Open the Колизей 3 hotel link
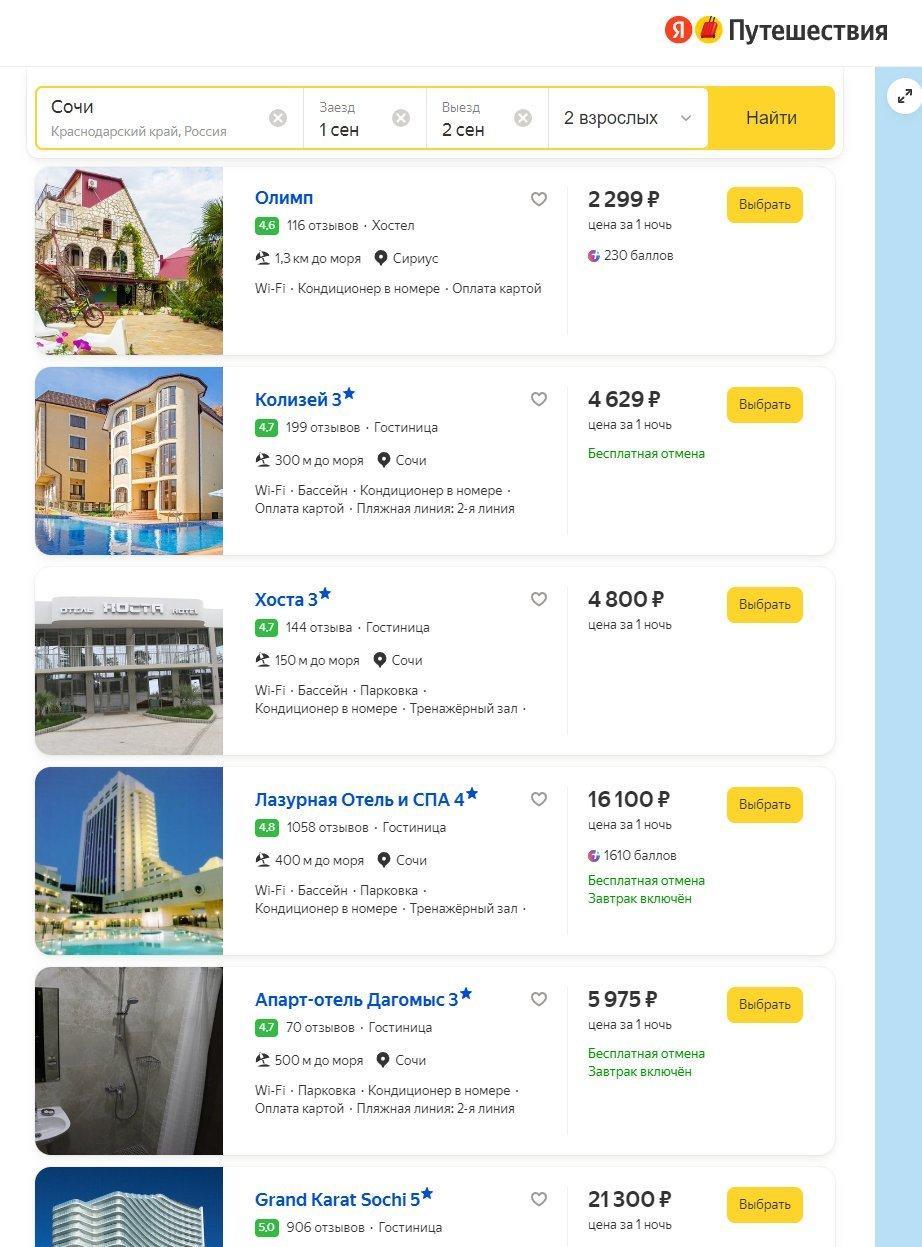 298,400
